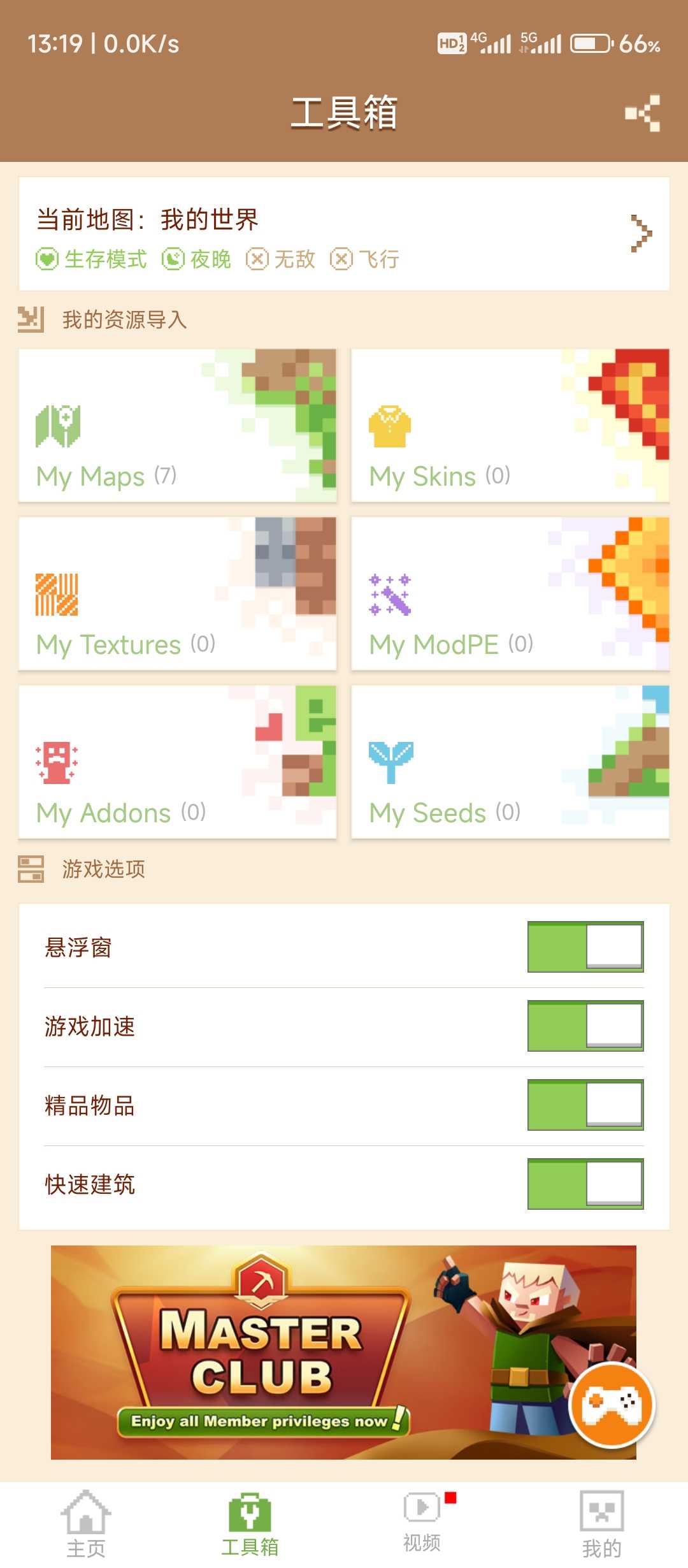688x1568 pixels.
Task: Open My Maps card
Action: (x=177, y=425)
